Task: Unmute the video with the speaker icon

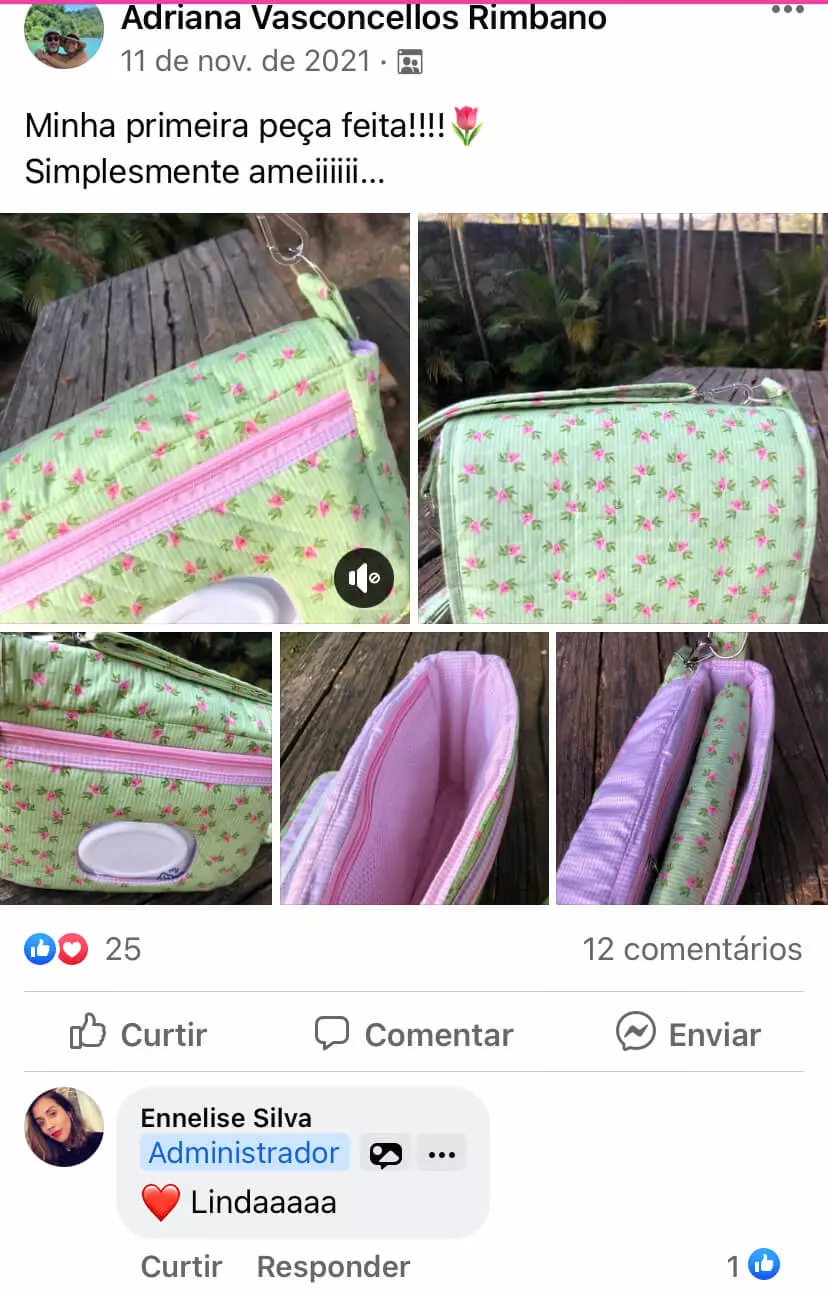Action: [363, 577]
